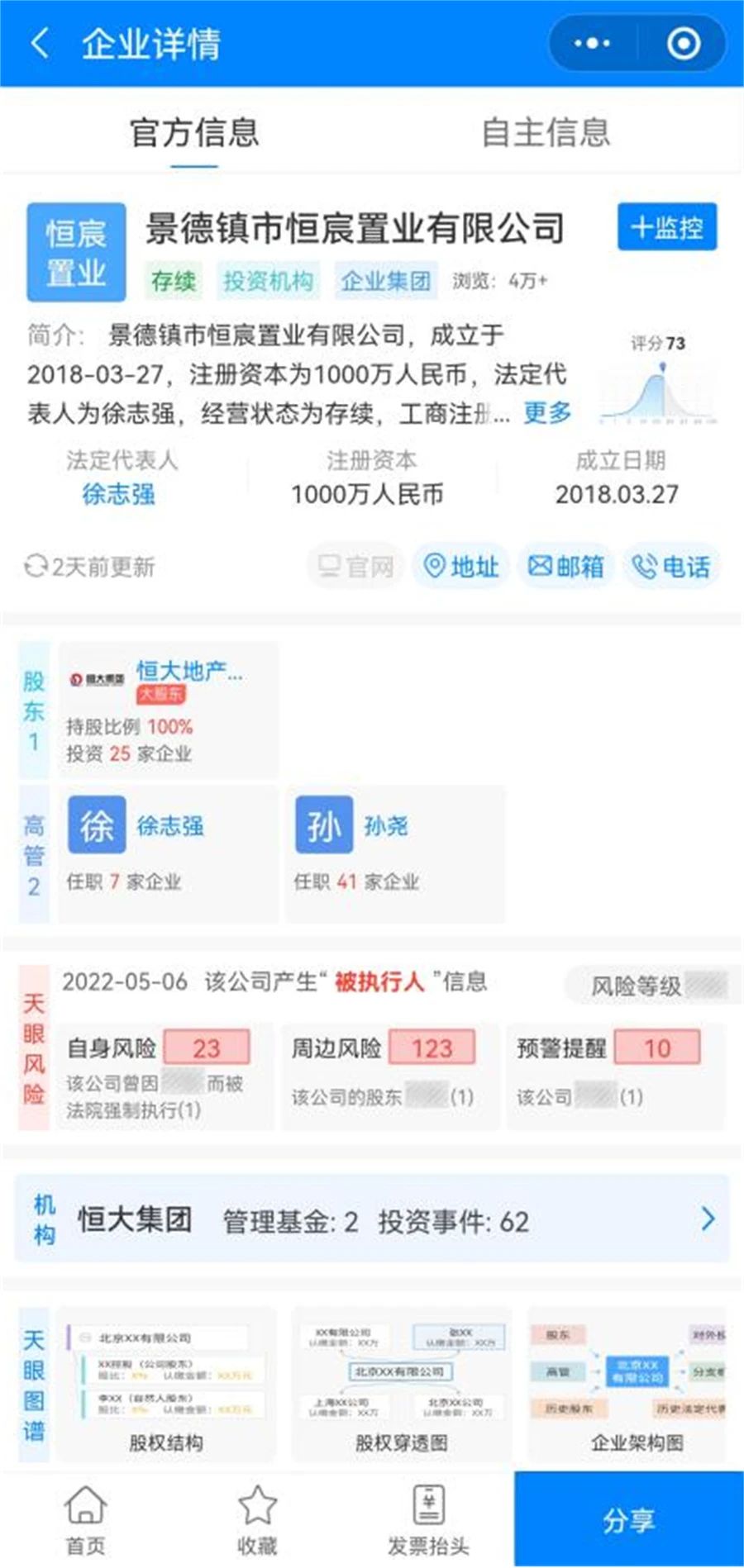Viewport: 744px width, 1568px height.
Task: Tap the +监控 button
Action: [x=667, y=227]
